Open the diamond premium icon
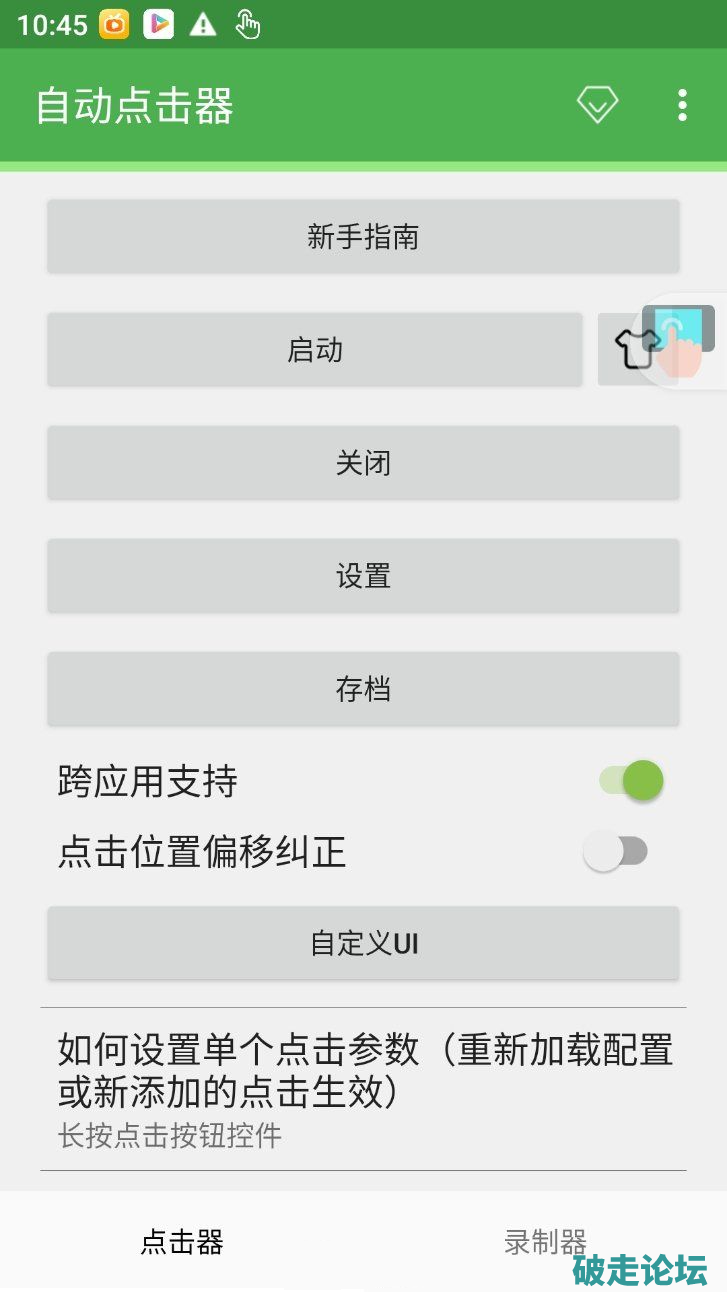 coord(597,104)
